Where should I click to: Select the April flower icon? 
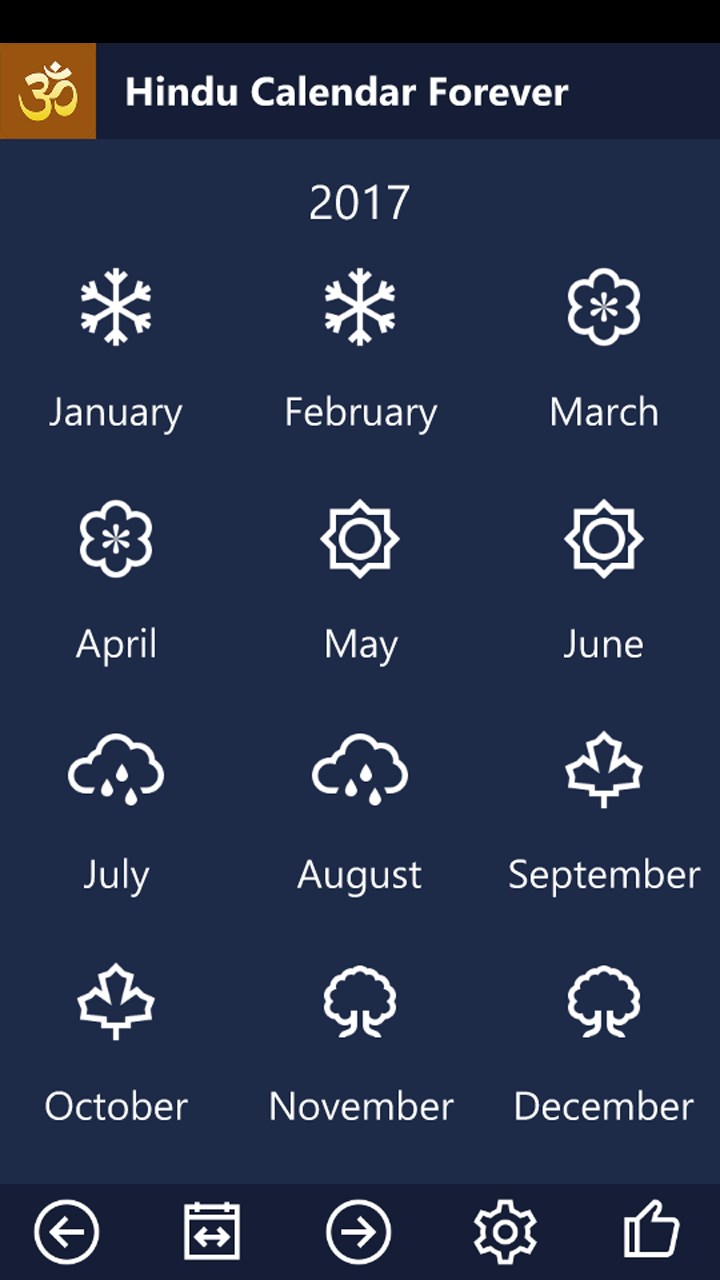pyautogui.click(x=116, y=540)
